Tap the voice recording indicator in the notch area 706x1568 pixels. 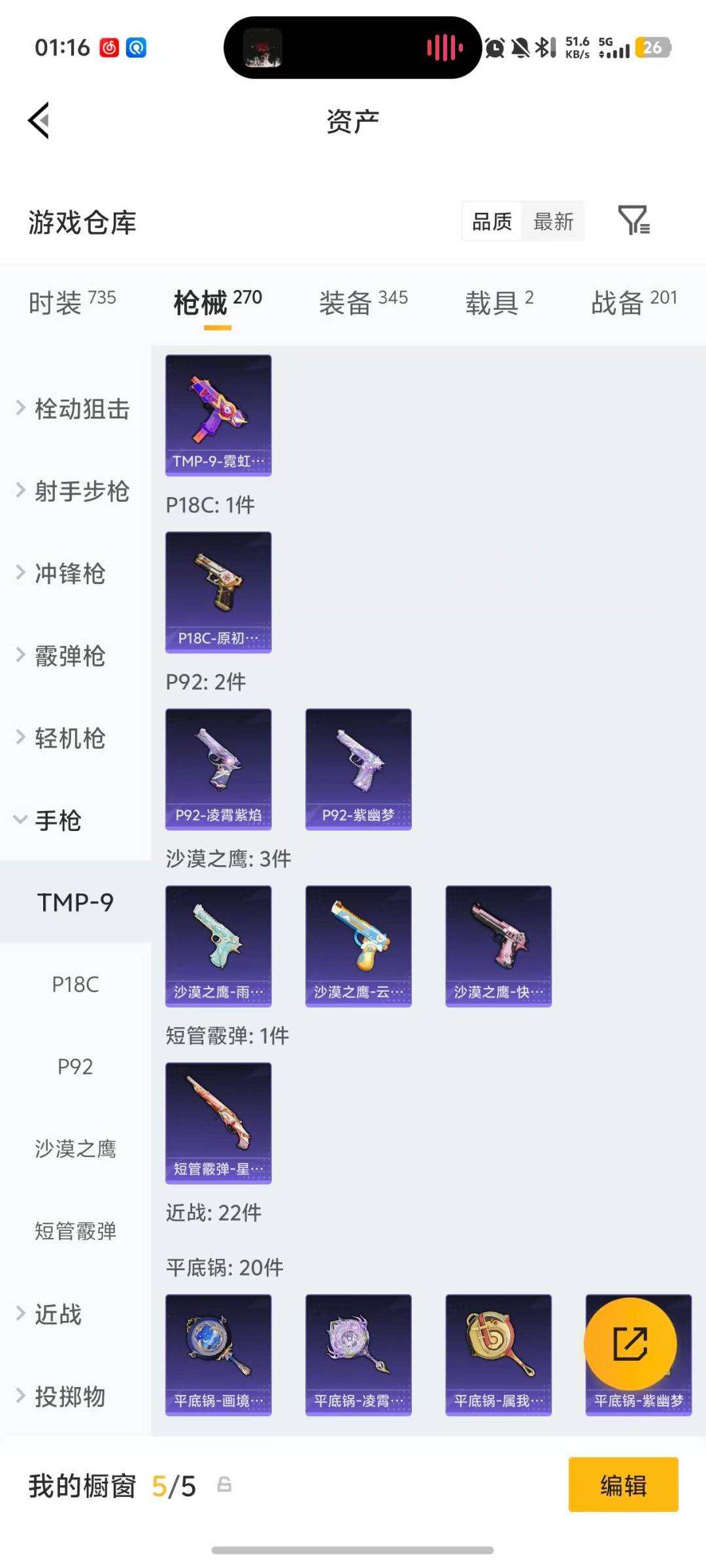pyautogui.click(x=442, y=48)
